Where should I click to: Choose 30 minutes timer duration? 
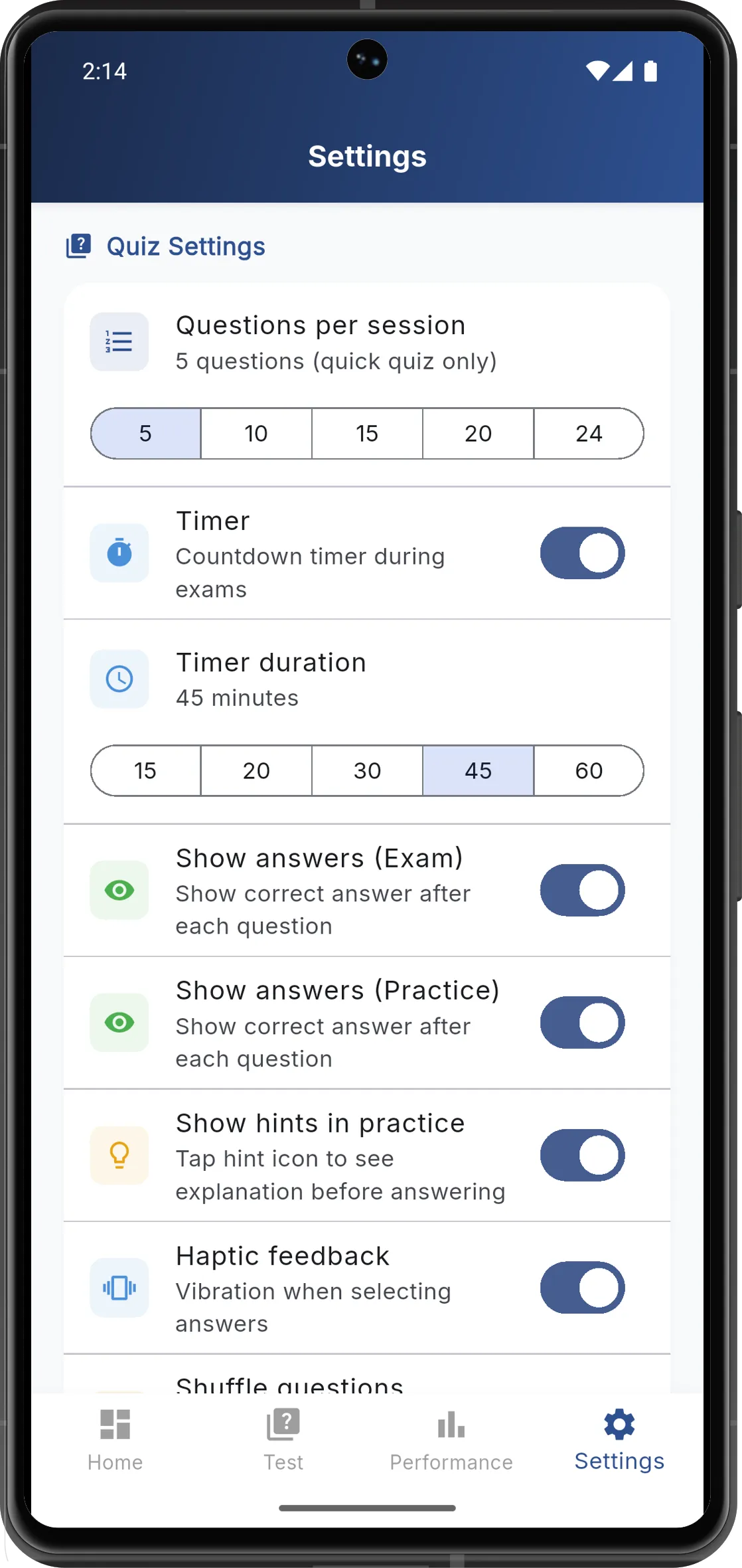[x=367, y=770]
